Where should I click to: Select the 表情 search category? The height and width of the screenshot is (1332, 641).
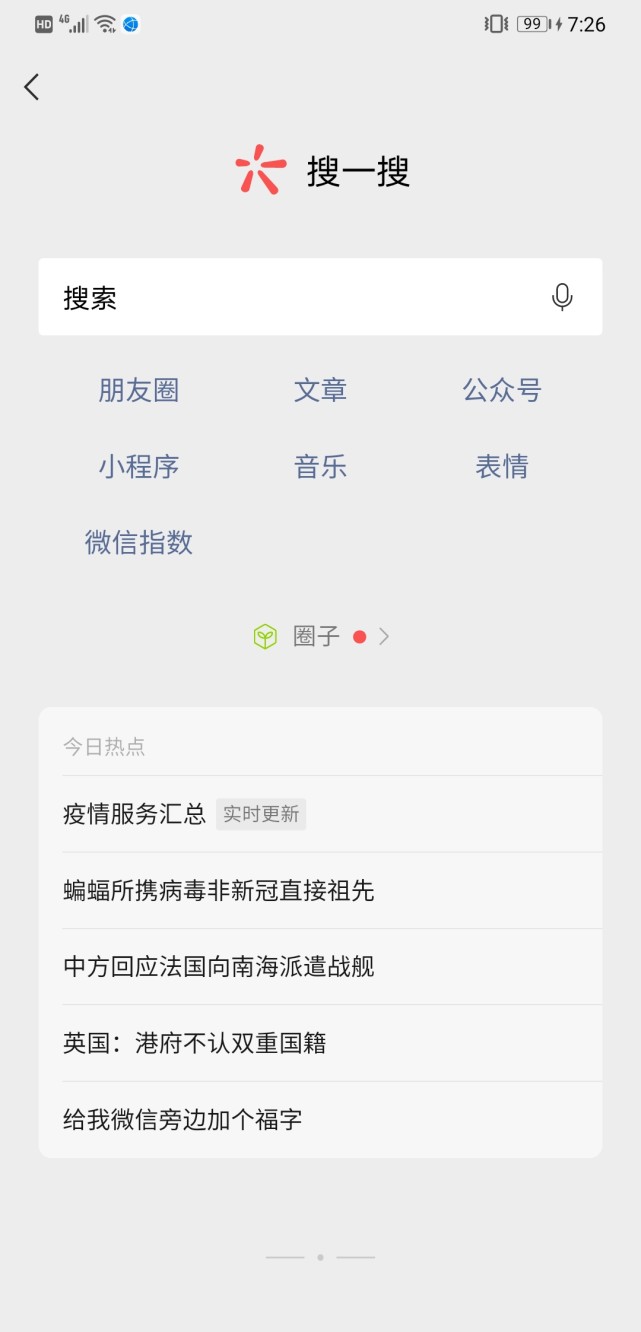(x=501, y=467)
